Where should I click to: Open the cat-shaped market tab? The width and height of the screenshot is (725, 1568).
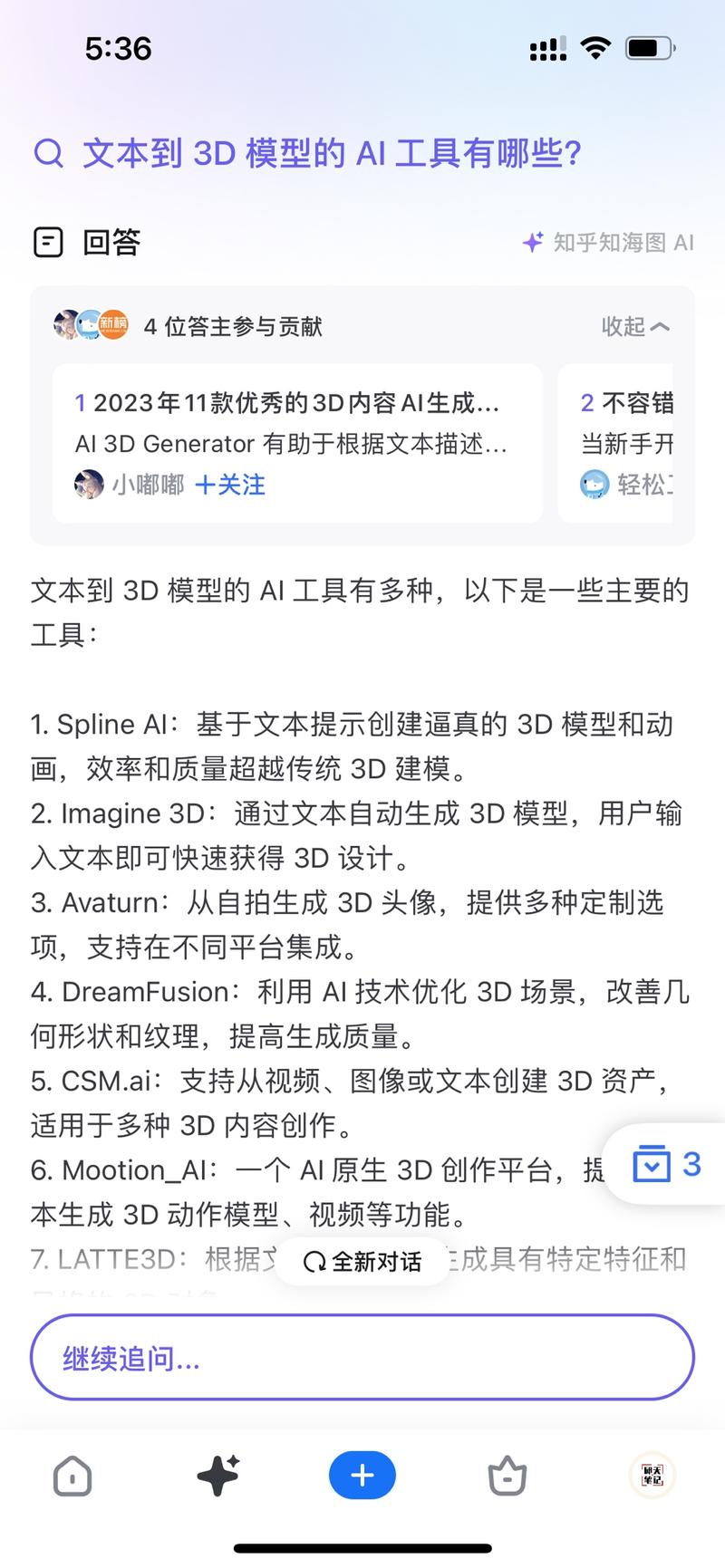507,1477
